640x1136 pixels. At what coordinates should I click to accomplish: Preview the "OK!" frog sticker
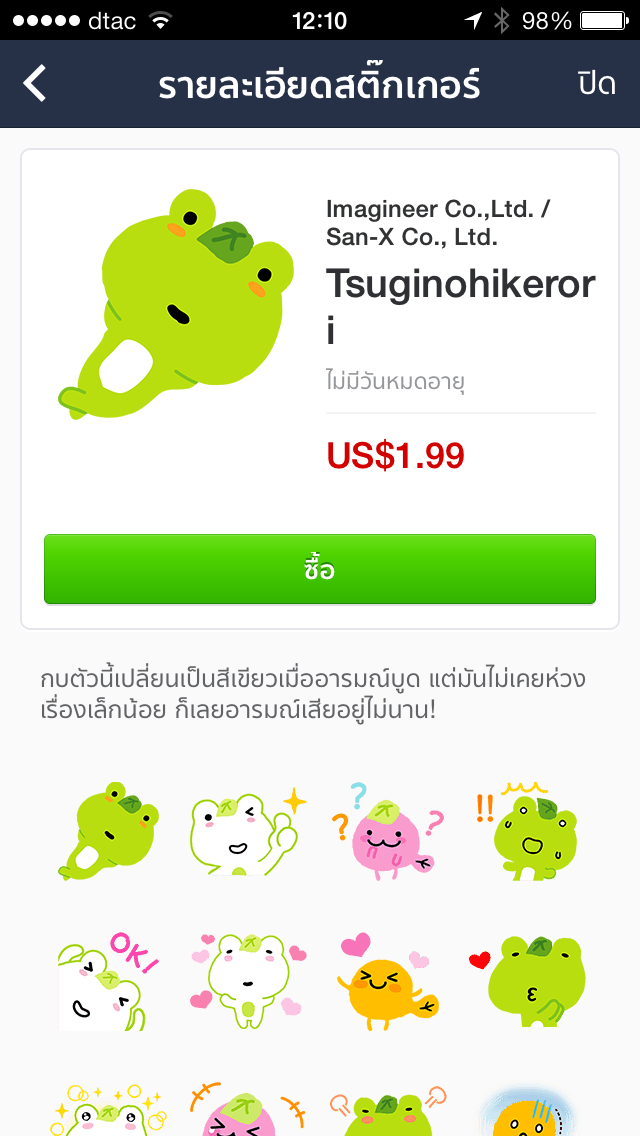click(105, 983)
